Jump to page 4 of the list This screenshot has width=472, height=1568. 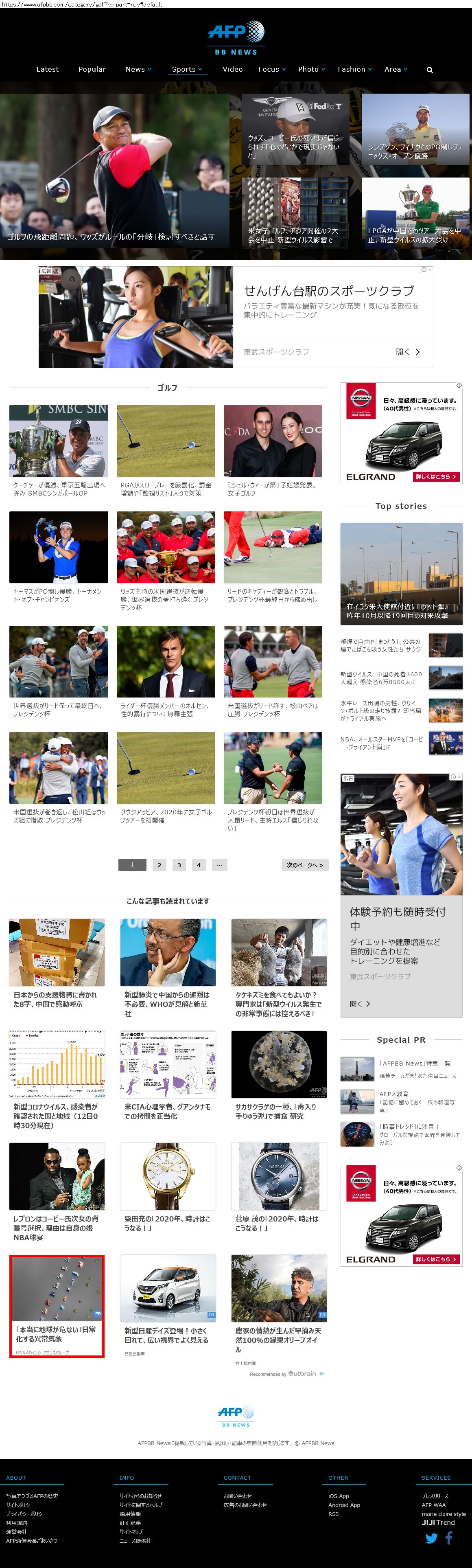coord(198,864)
